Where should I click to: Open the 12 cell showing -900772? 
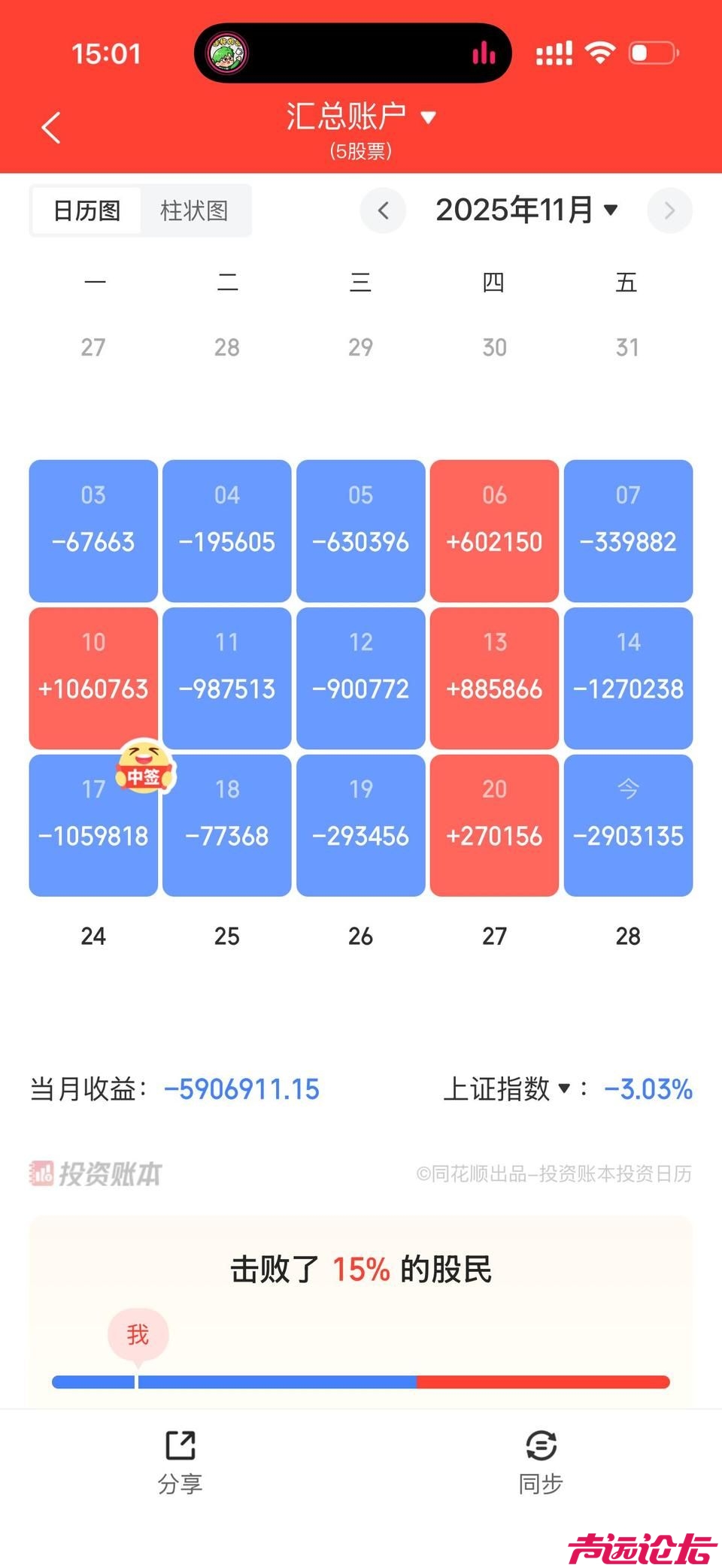(x=361, y=677)
